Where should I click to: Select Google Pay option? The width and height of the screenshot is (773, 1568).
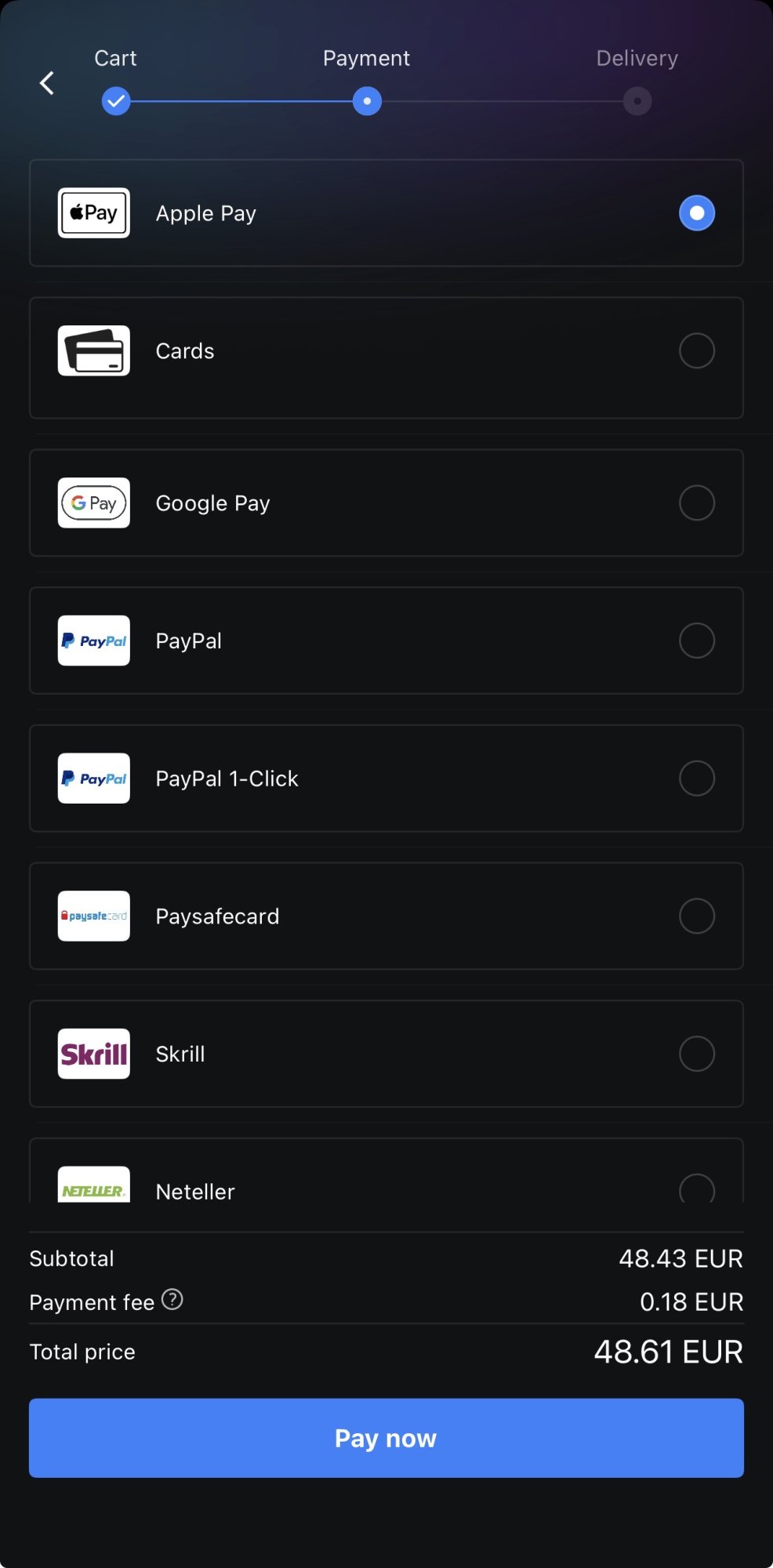click(x=386, y=503)
